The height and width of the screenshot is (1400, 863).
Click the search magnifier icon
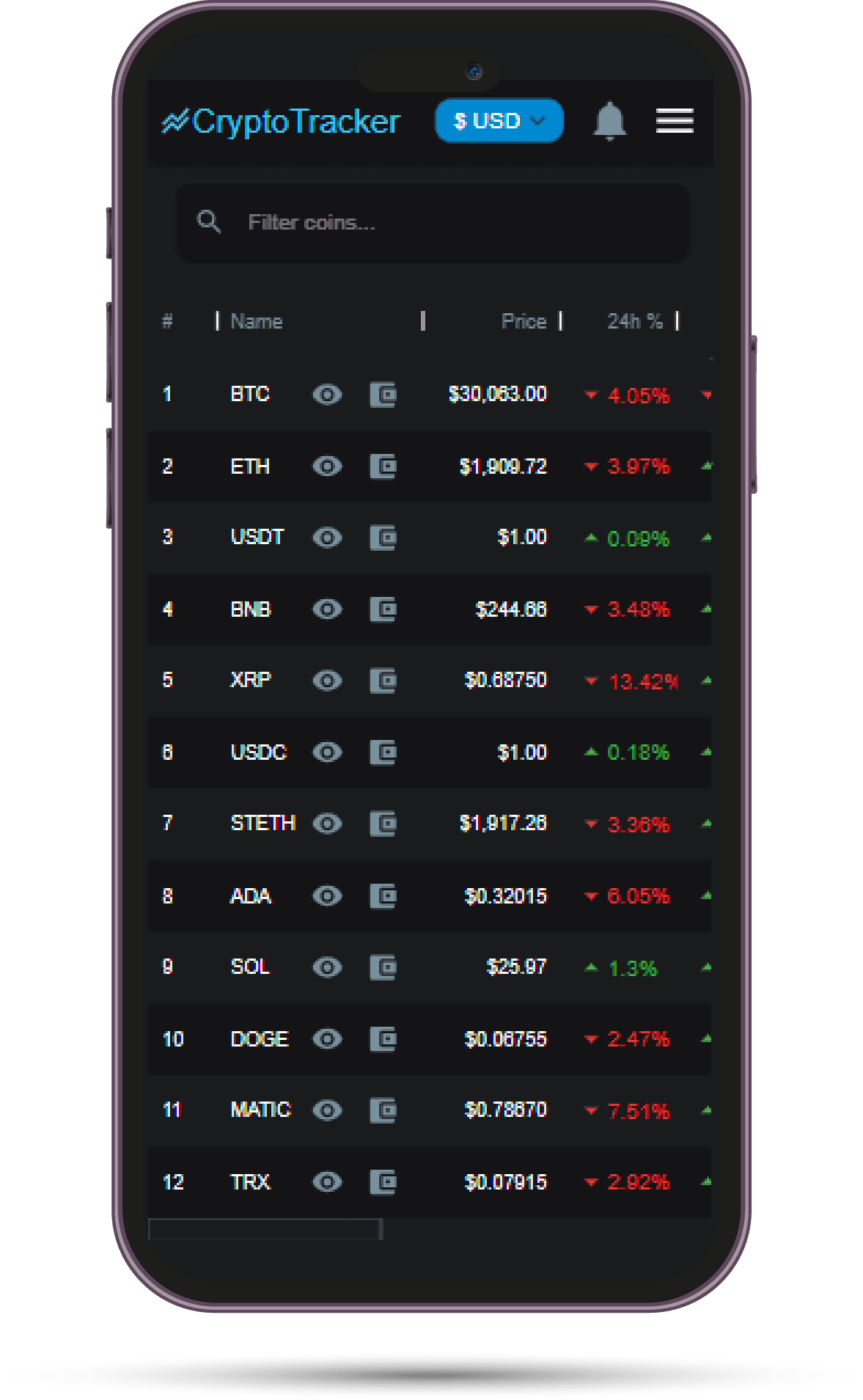point(210,222)
